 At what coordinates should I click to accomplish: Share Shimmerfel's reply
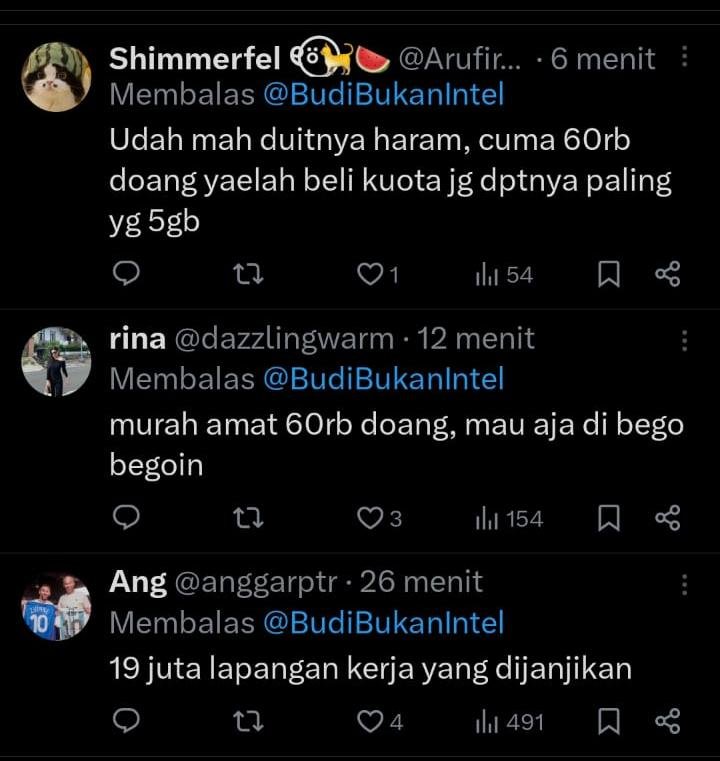[x=667, y=274]
